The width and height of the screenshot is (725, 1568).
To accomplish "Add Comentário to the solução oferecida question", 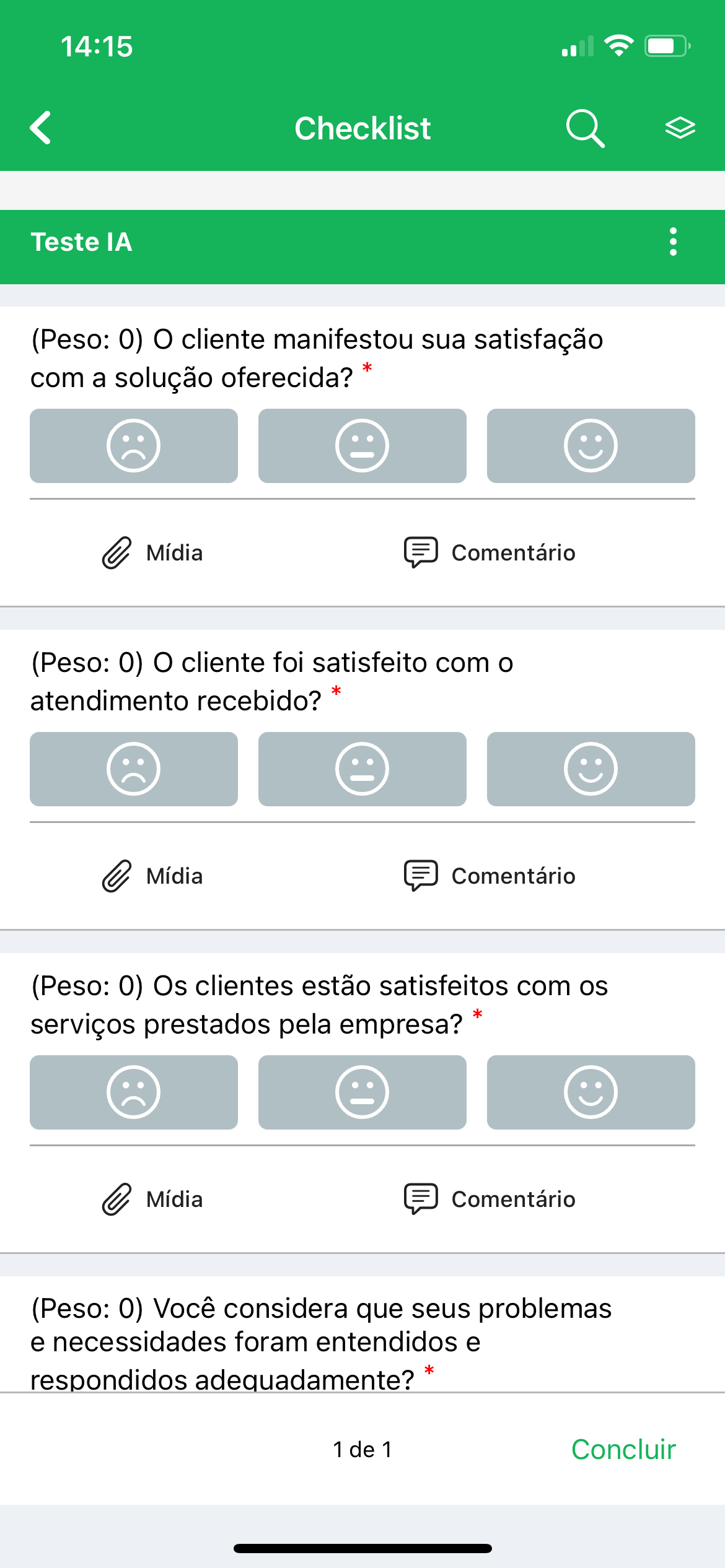I will tap(490, 553).
